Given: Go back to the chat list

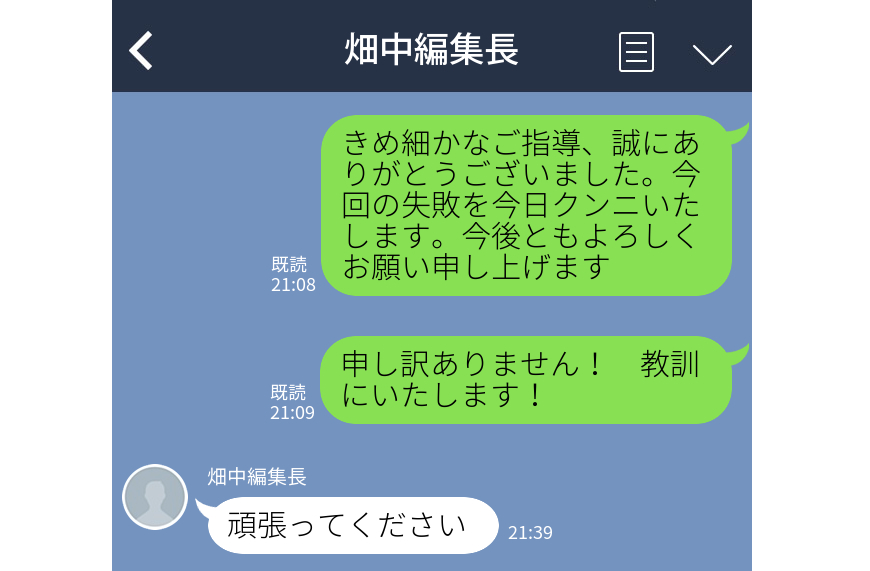Looking at the screenshot, I should (x=142, y=50).
